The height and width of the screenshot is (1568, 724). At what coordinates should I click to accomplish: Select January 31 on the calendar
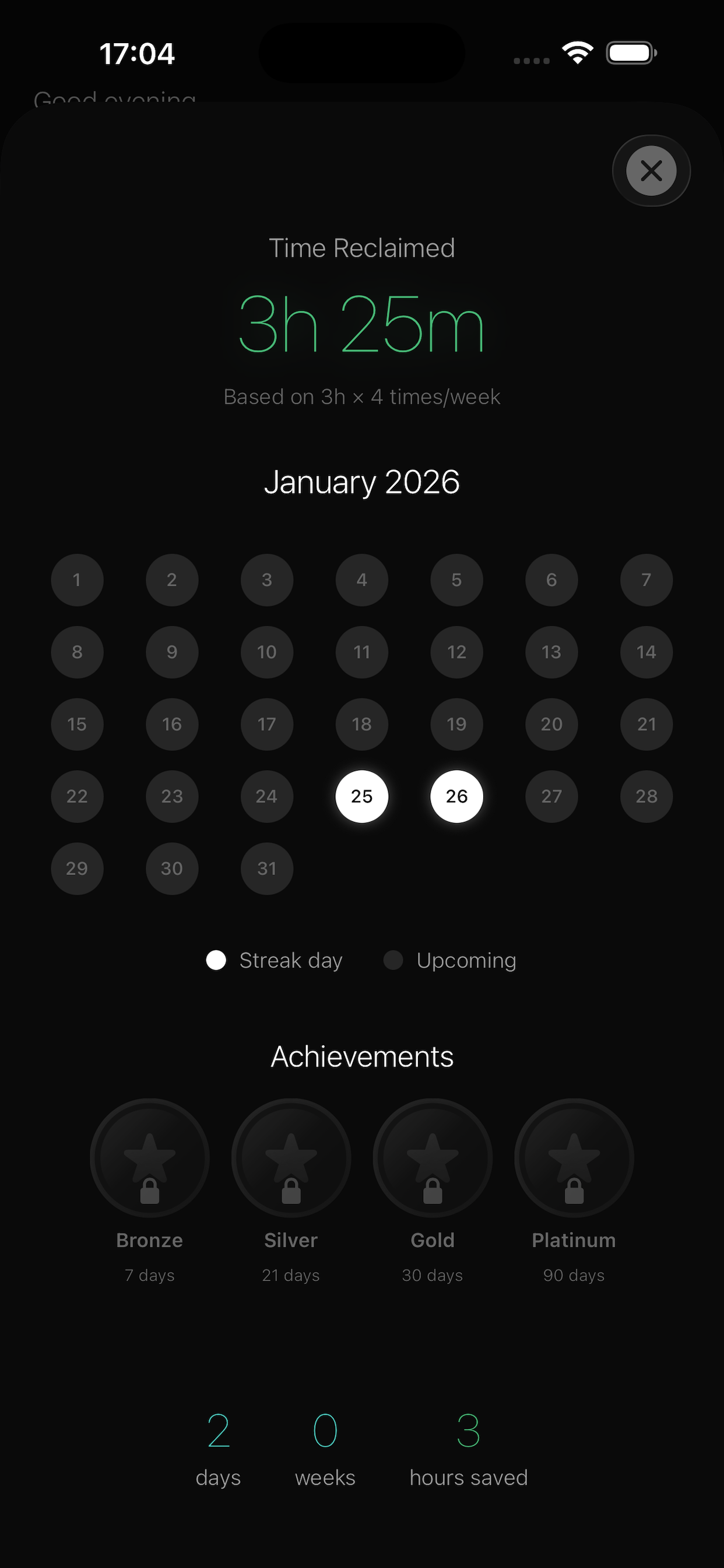[x=266, y=869]
